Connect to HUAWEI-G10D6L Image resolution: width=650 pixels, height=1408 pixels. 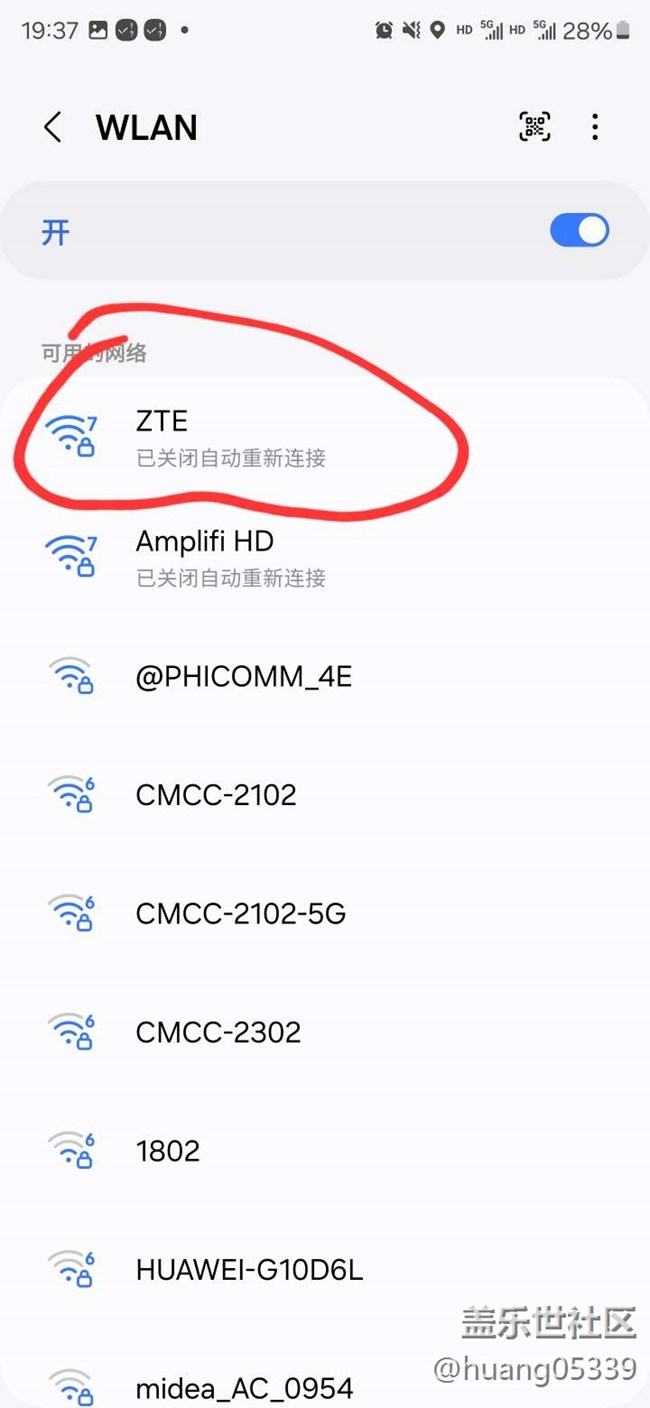(325, 1270)
